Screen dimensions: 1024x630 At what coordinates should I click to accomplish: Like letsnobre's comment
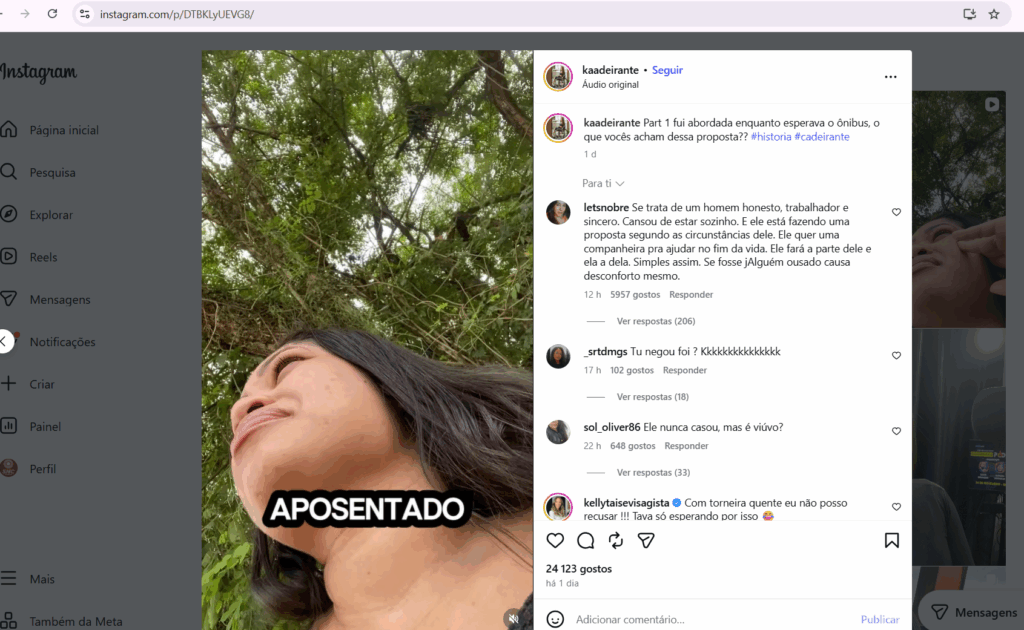tap(896, 212)
